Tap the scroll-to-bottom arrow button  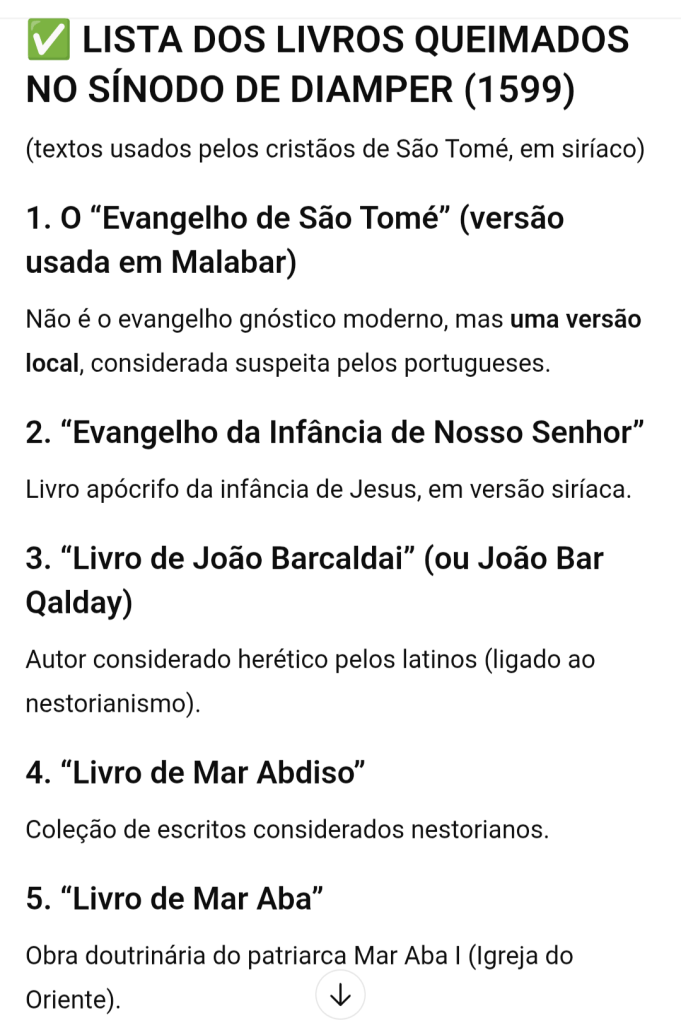(340, 995)
